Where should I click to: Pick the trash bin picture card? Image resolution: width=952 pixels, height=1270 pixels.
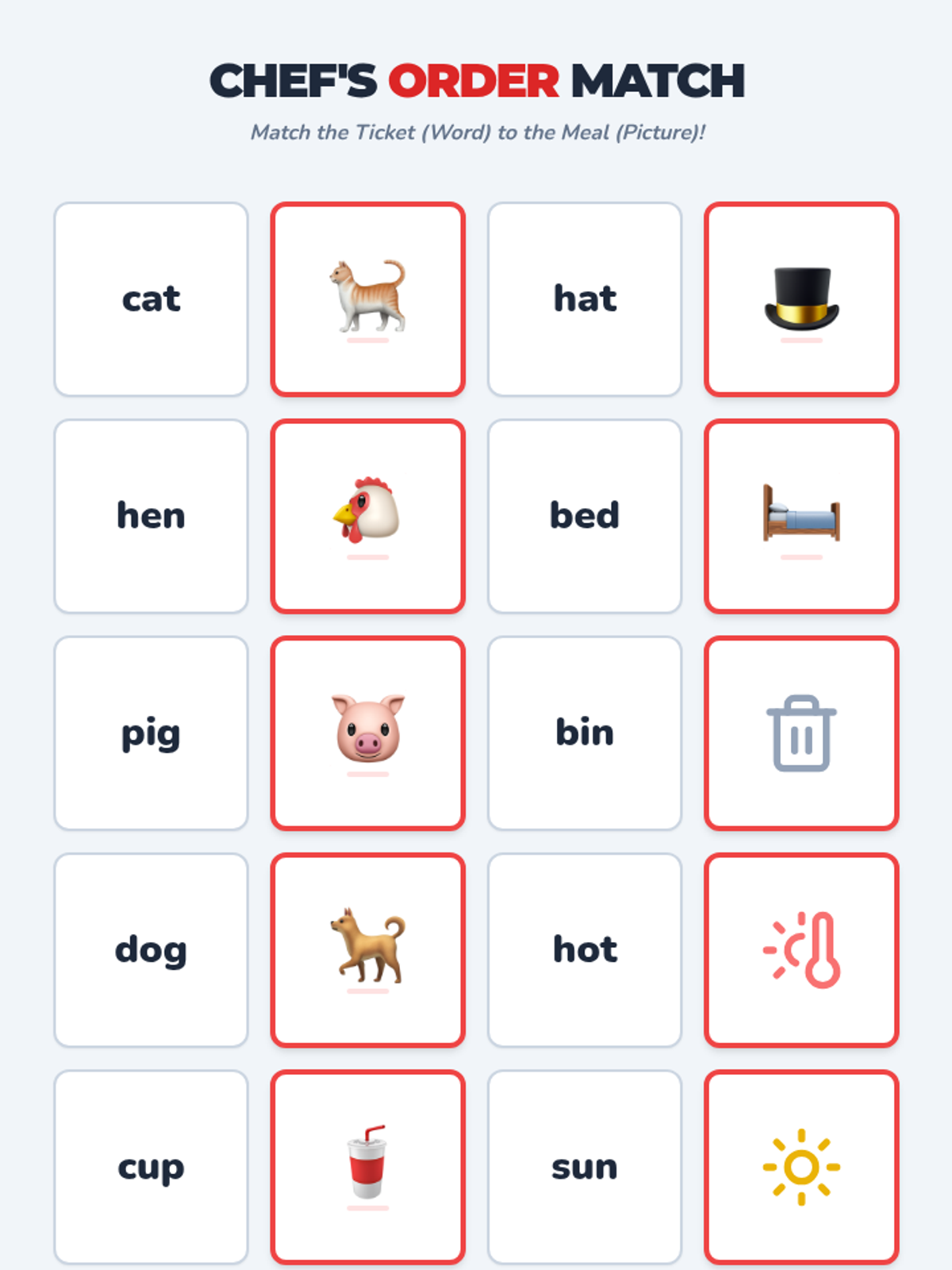pyautogui.click(x=801, y=733)
